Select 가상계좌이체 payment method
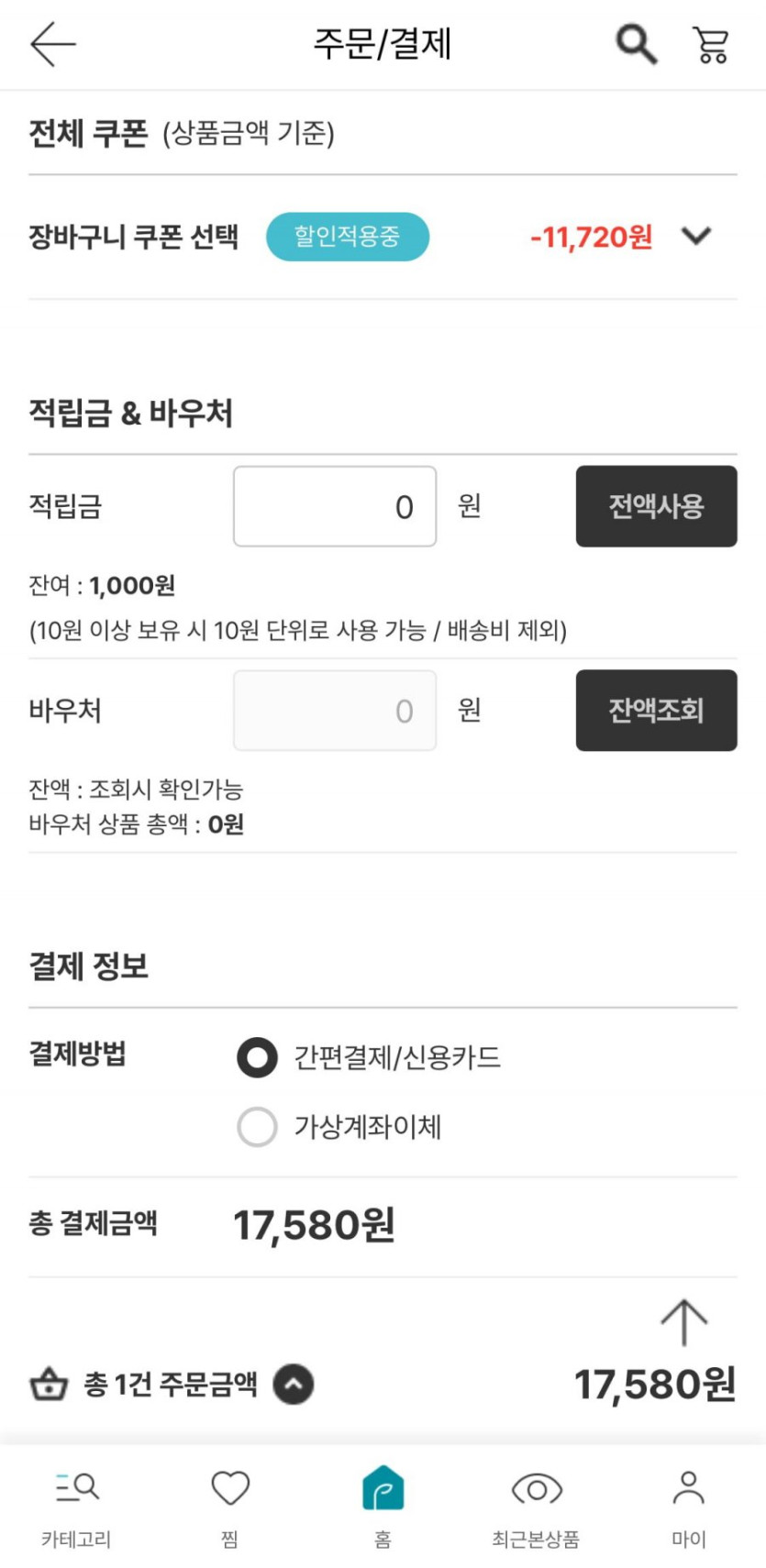Image resolution: width=766 pixels, height=1568 pixels. (x=257, y=1126)
